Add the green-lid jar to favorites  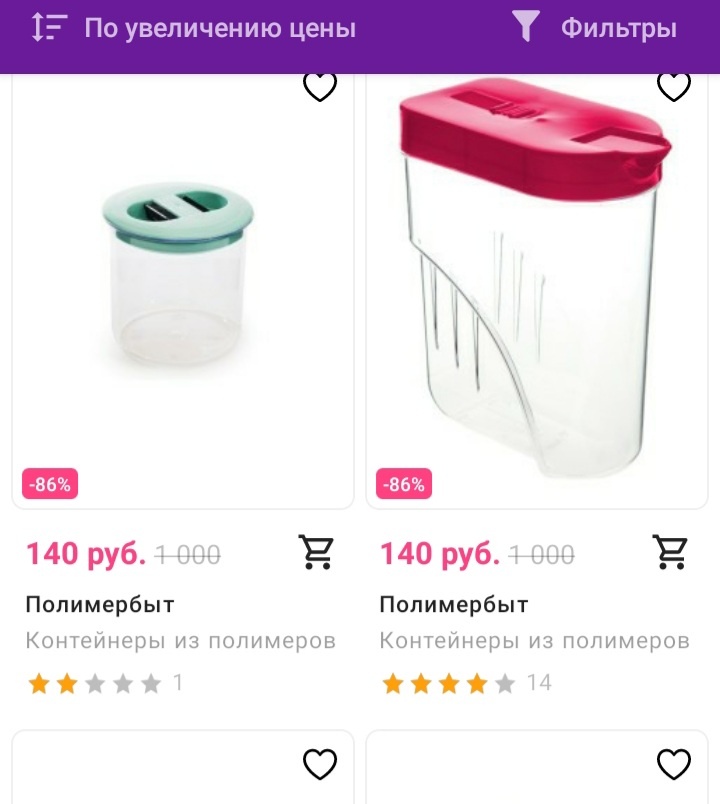point(320,87)
